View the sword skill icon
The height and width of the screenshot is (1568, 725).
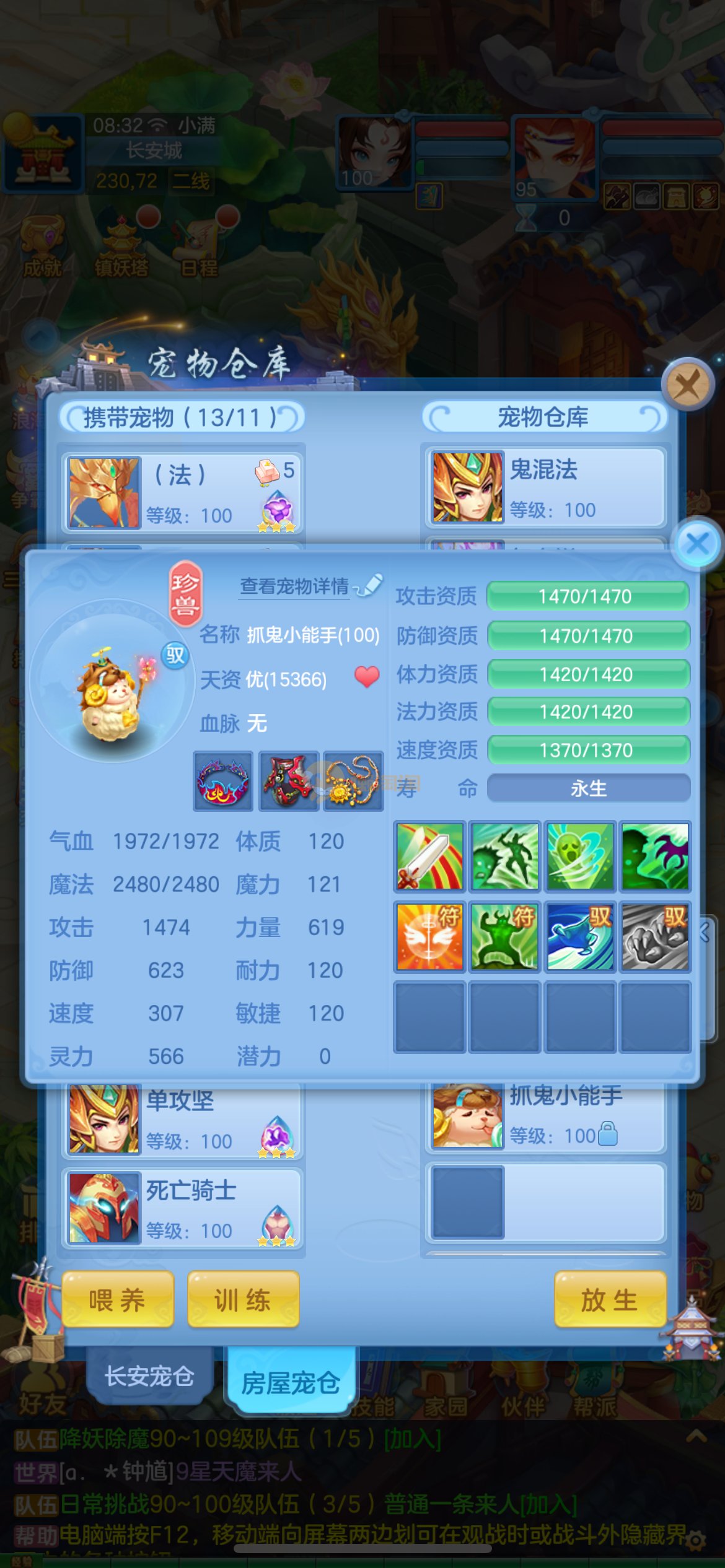tap(429, 856)
